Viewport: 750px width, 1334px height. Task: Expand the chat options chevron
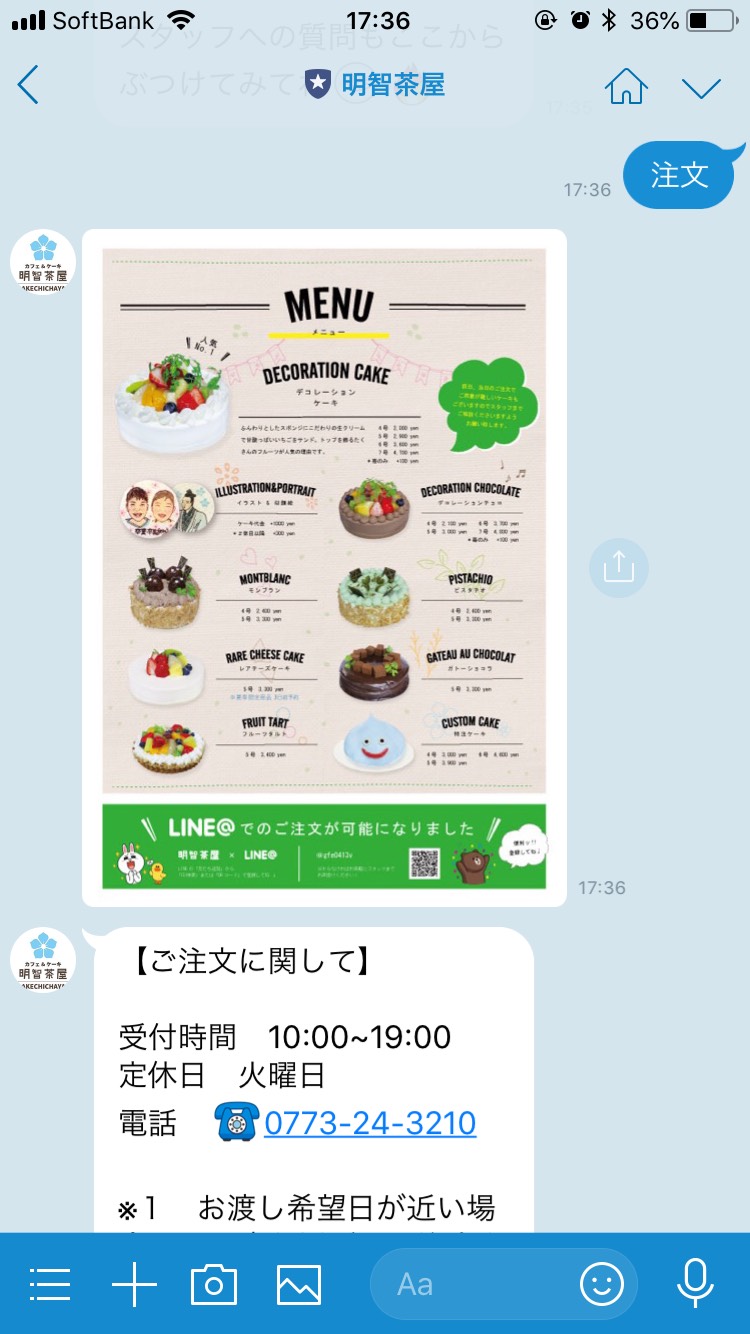702,87
